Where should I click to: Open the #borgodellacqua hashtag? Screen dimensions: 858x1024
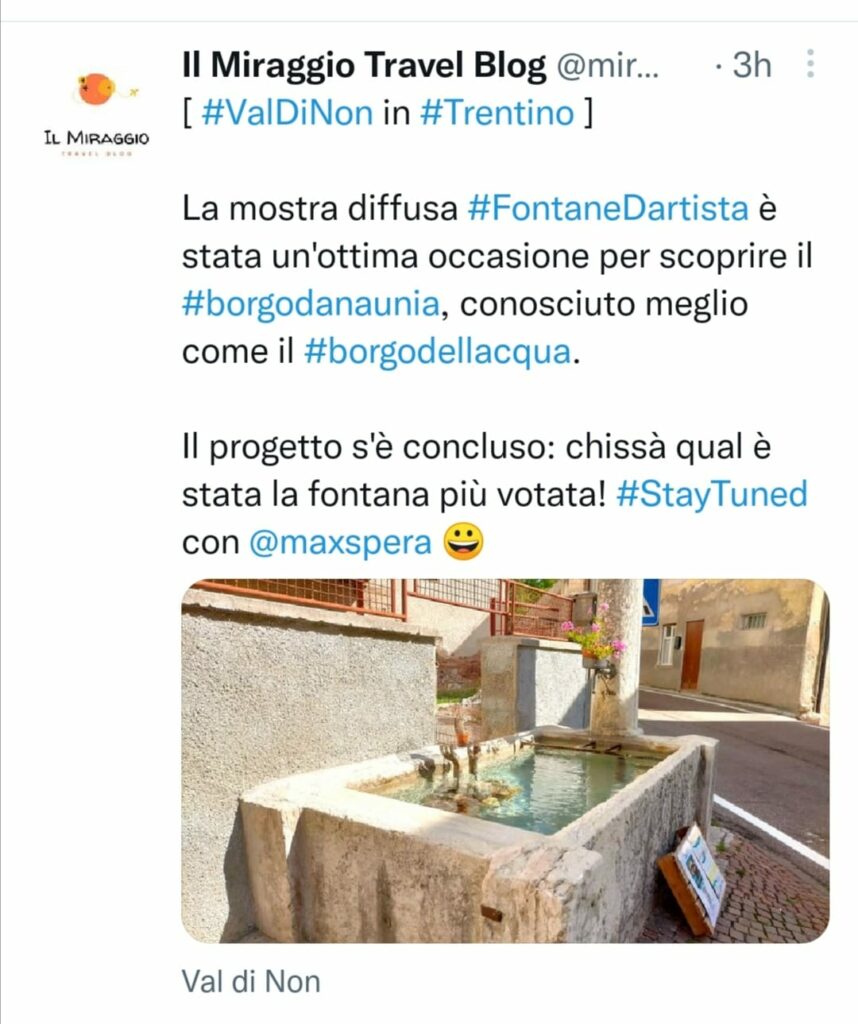coord(435,352)
